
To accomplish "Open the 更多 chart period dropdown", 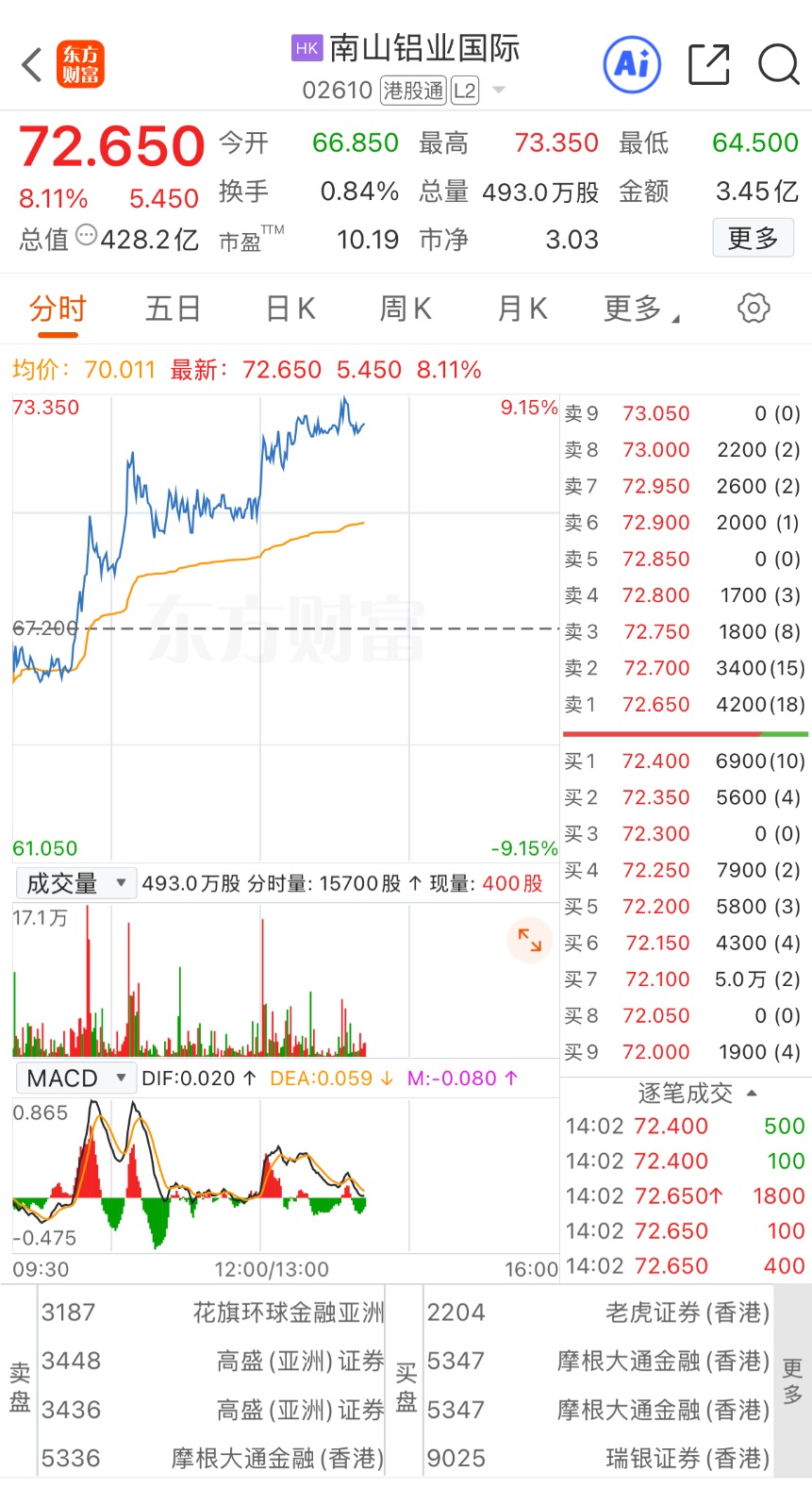I will pos(640,309).
